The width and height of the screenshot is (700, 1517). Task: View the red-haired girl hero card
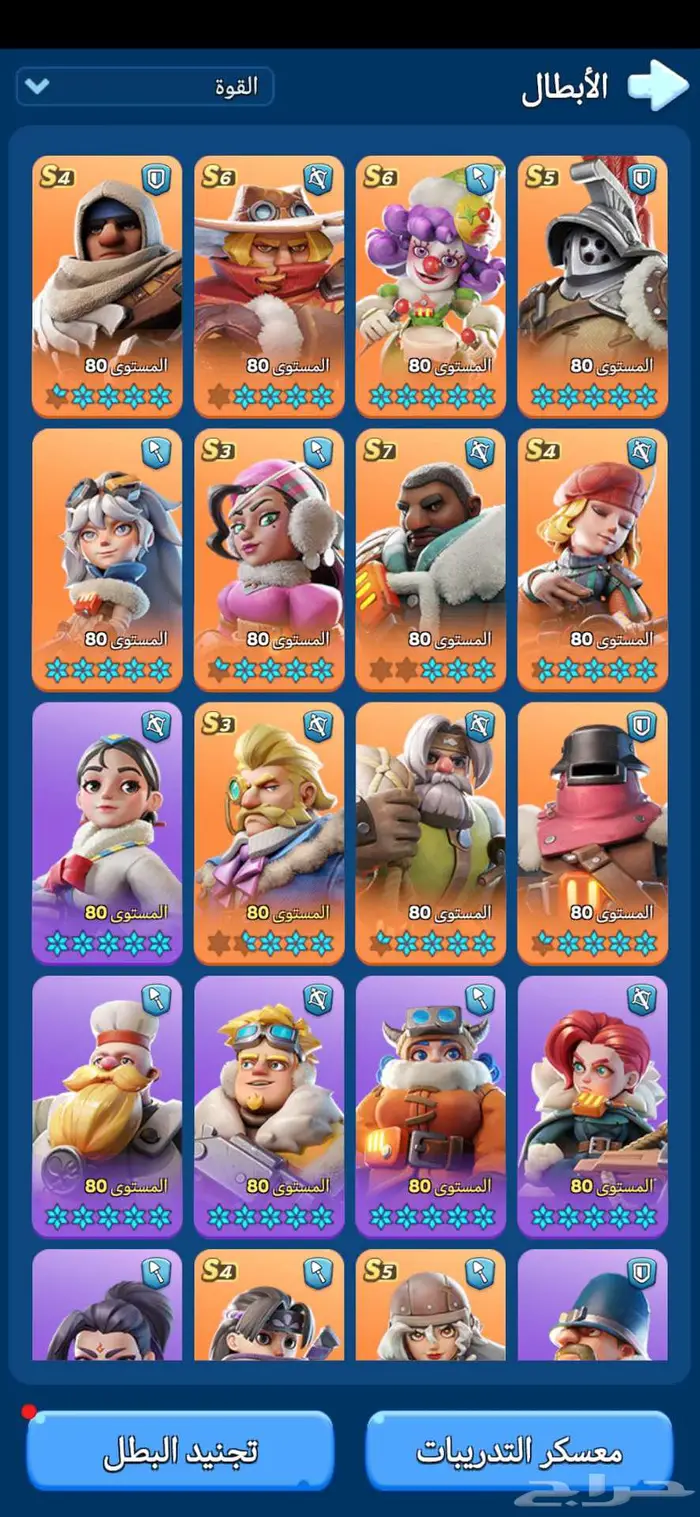pos(593,1107)
